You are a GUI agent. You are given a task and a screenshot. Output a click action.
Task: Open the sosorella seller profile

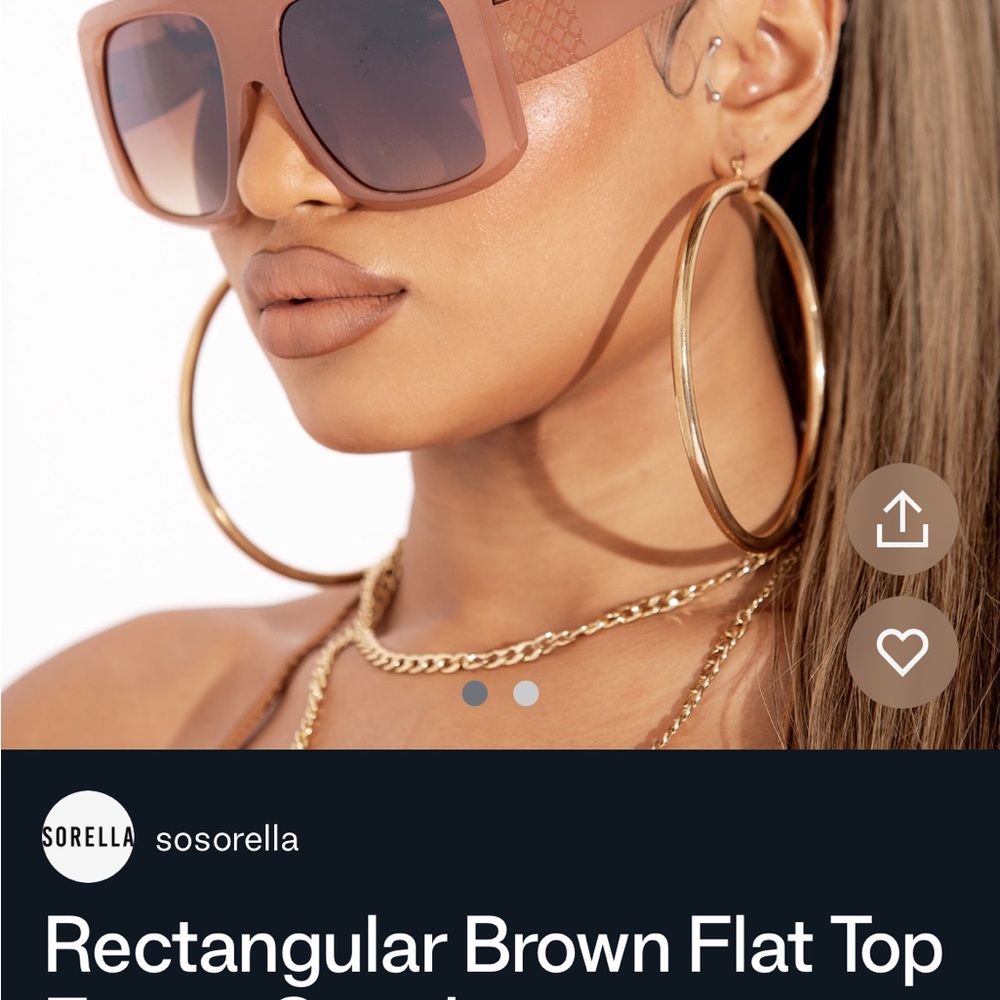(x=226, y=839)
